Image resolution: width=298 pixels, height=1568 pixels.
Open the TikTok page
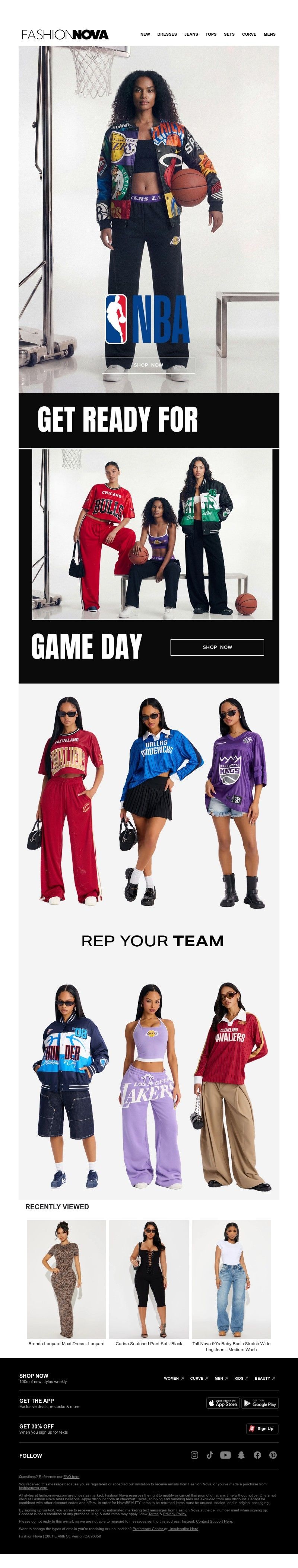click(x=210, y=1455)
